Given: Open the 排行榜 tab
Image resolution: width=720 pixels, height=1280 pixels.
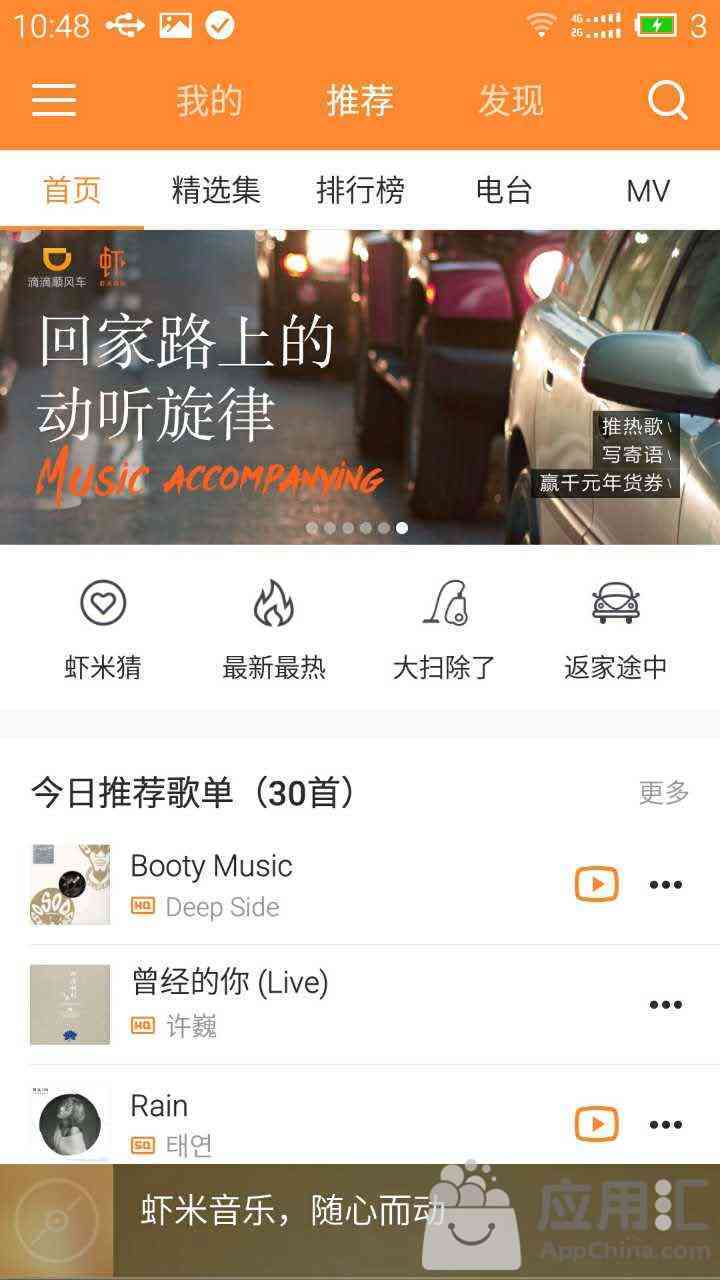Looking at the screenshot, I should (360, 190).
